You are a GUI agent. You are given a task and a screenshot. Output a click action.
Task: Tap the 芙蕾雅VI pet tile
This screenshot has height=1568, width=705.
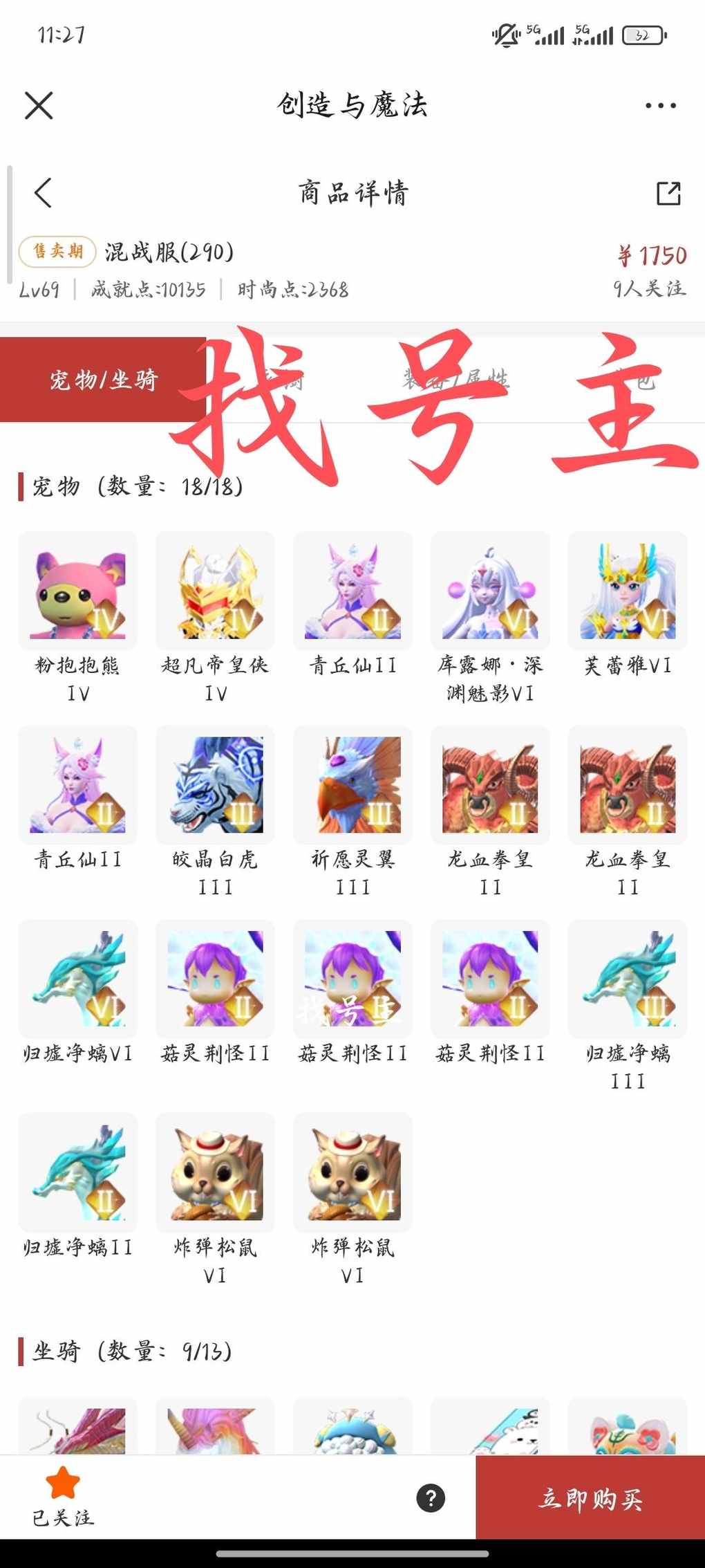tap(628, 591)
